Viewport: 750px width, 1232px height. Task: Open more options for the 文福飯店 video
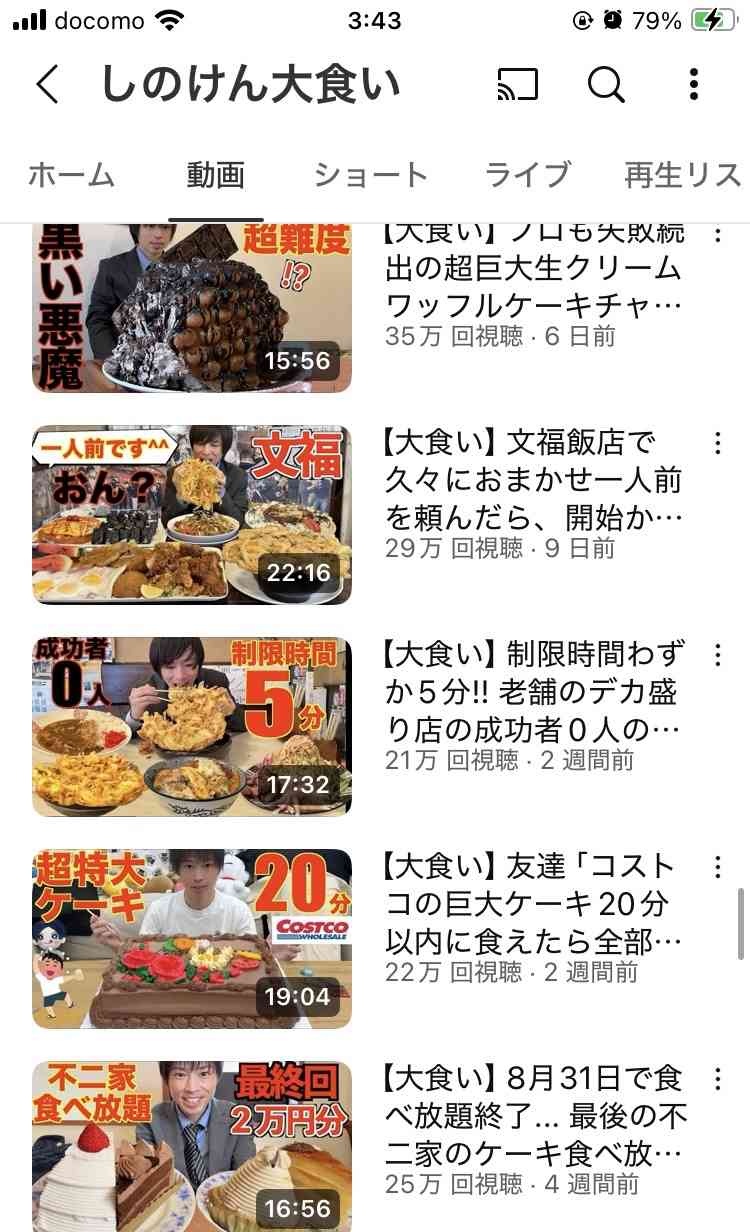point(717,443)
